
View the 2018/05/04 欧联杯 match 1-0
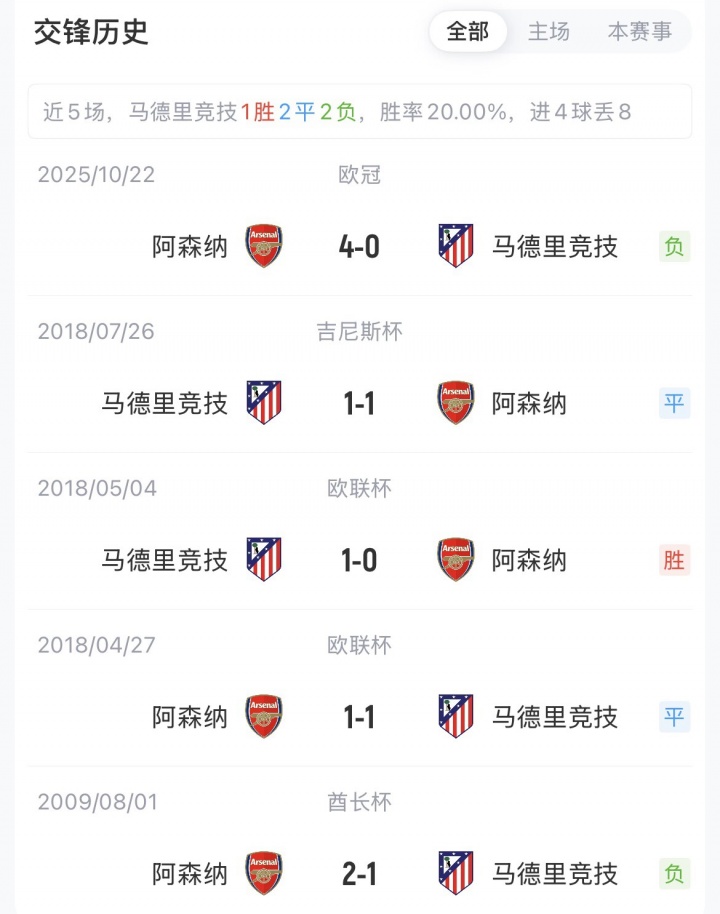coord(359,560)
